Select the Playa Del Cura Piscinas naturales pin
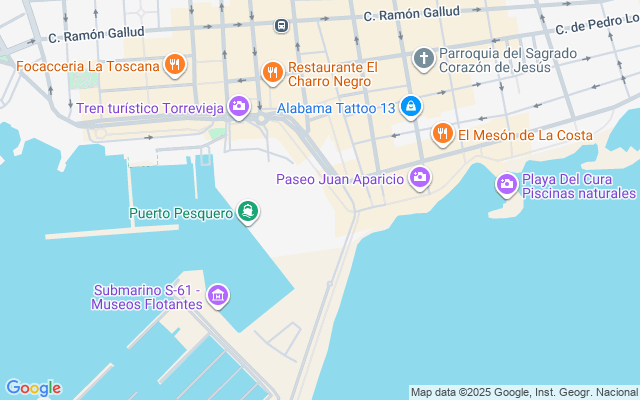This screenshot has height=400, width=640. click(x=507, y=185)
